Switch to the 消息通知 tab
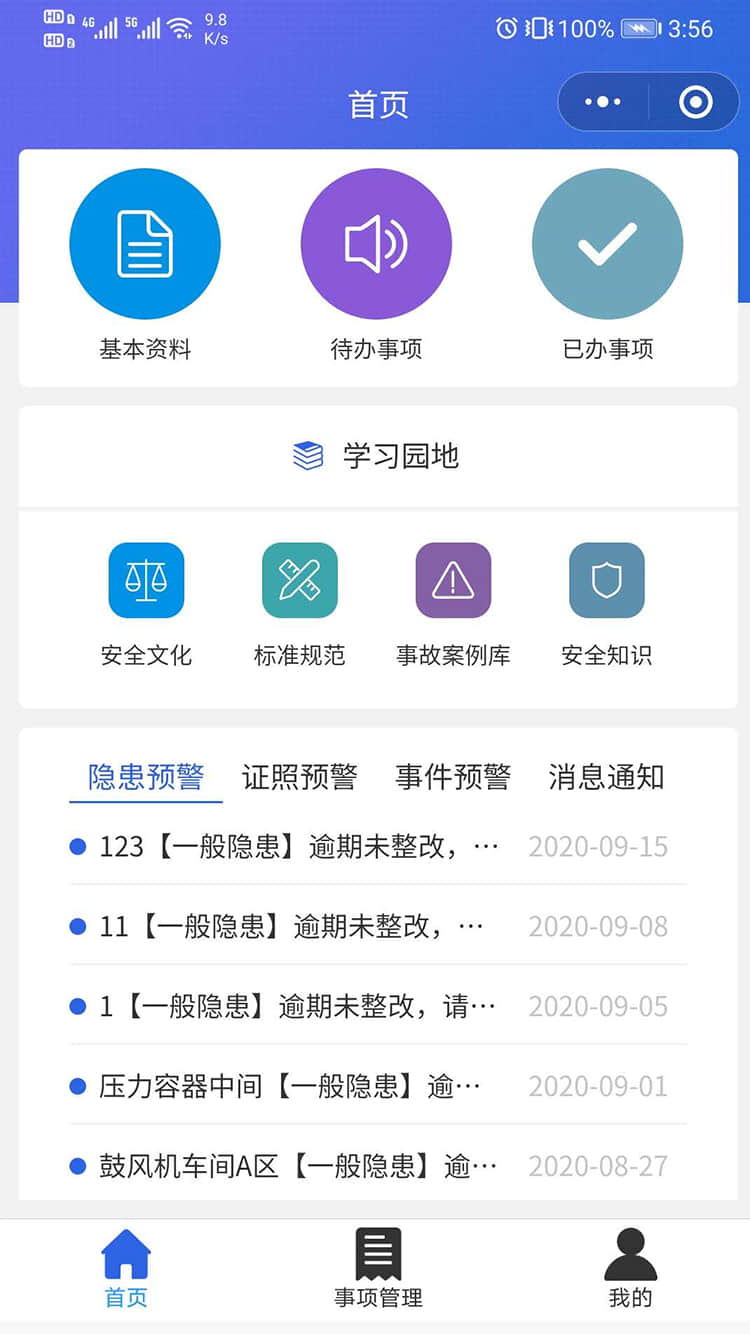 606,777
